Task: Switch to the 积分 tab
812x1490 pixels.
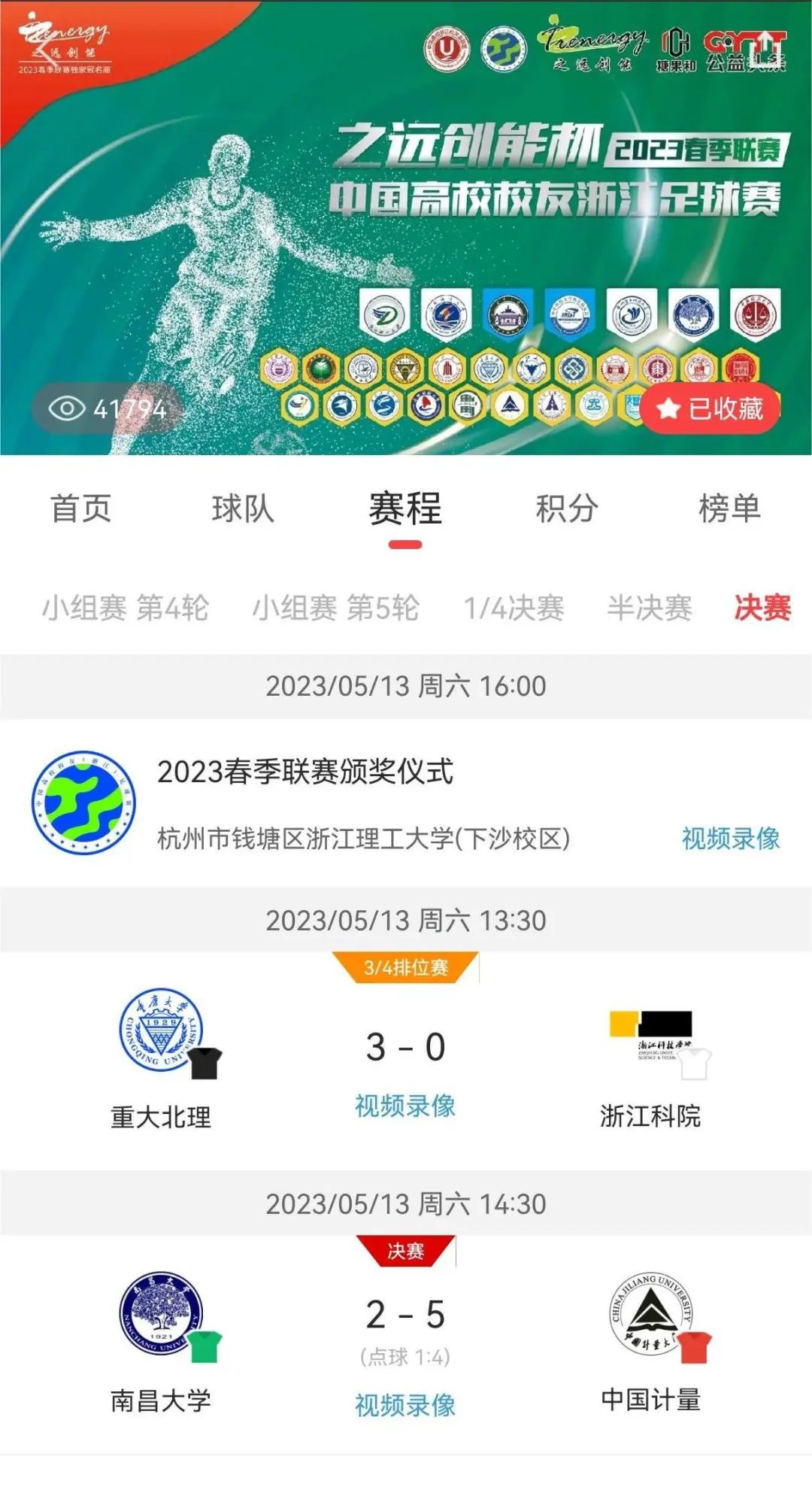Action: pyautogui.click(x=565, y=510)
